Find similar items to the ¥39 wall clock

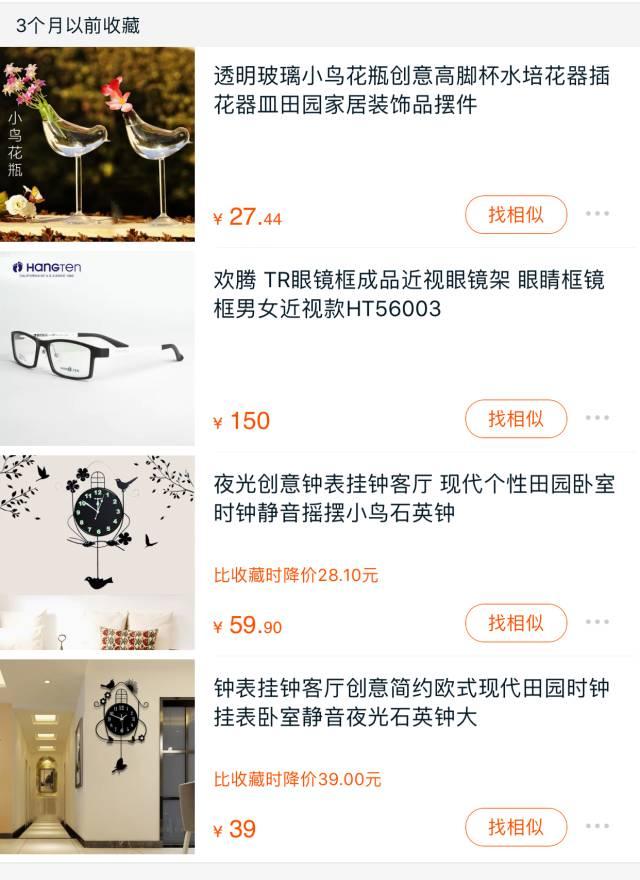[516, 827]
